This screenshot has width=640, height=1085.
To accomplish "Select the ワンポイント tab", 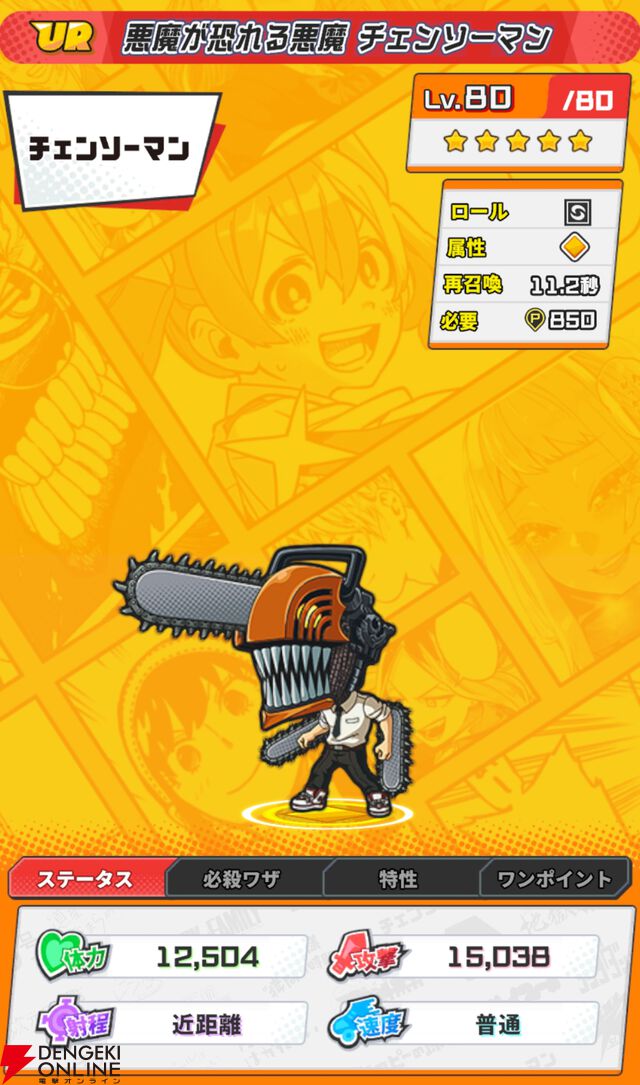I will (554, 880).
